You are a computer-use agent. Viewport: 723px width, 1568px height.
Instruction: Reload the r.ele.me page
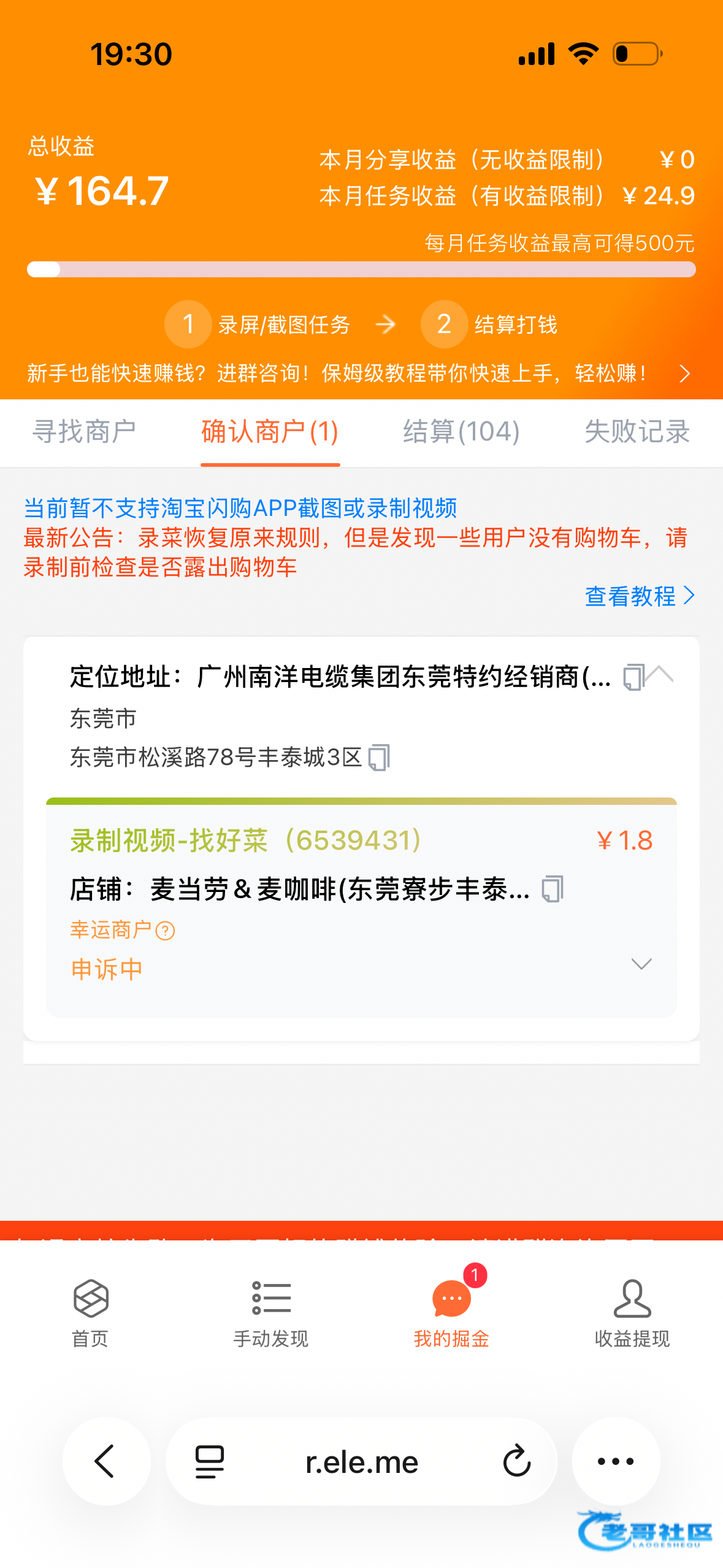click(516, 1461)
